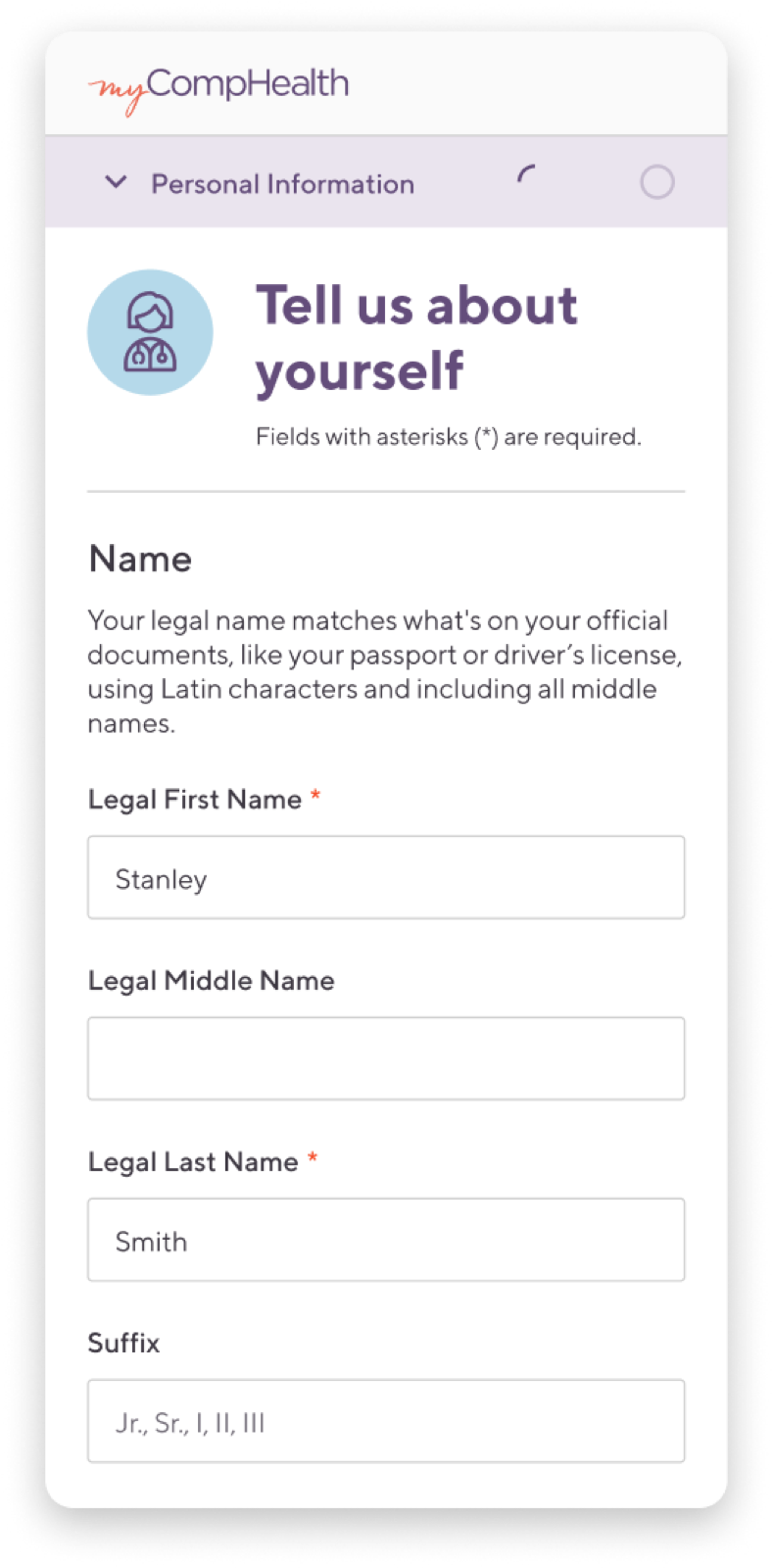Click the asterisk beside Legal First Name
Screen dimensions: 773x1568
point(314,797)
